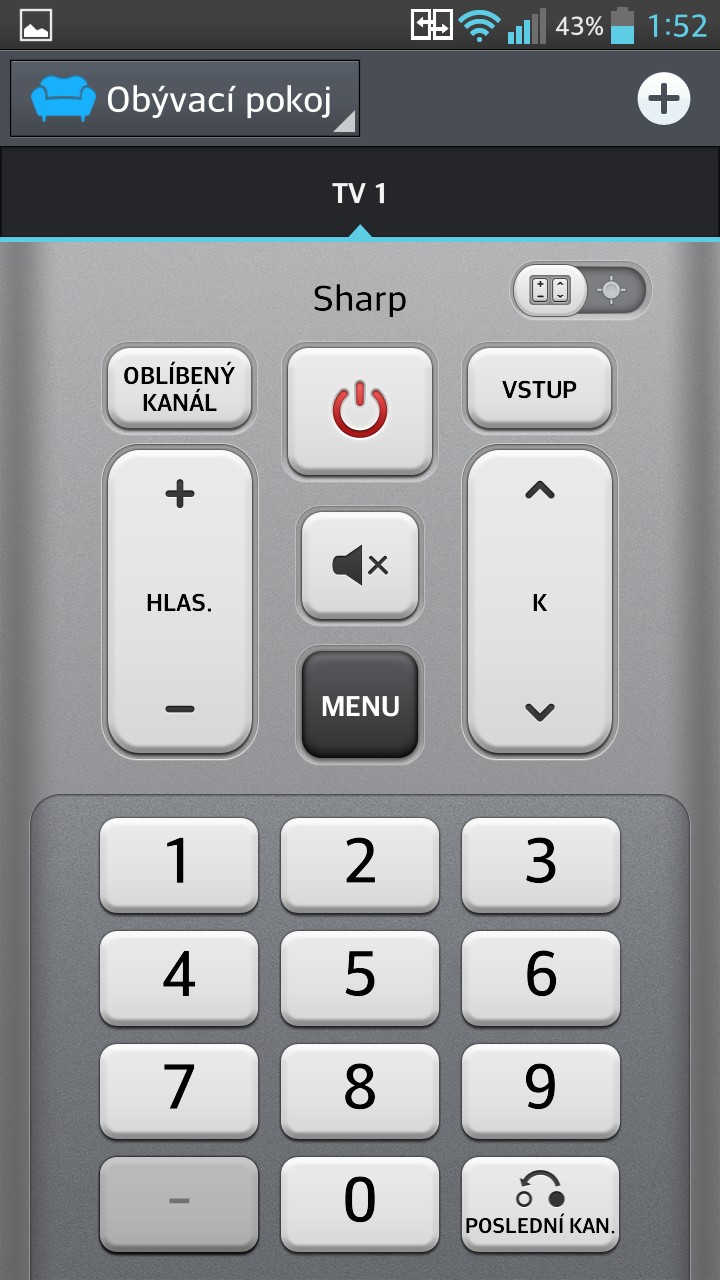Enter digit 3 on the keypad
Screen dimensions: 720x1280
click(541, 864)
